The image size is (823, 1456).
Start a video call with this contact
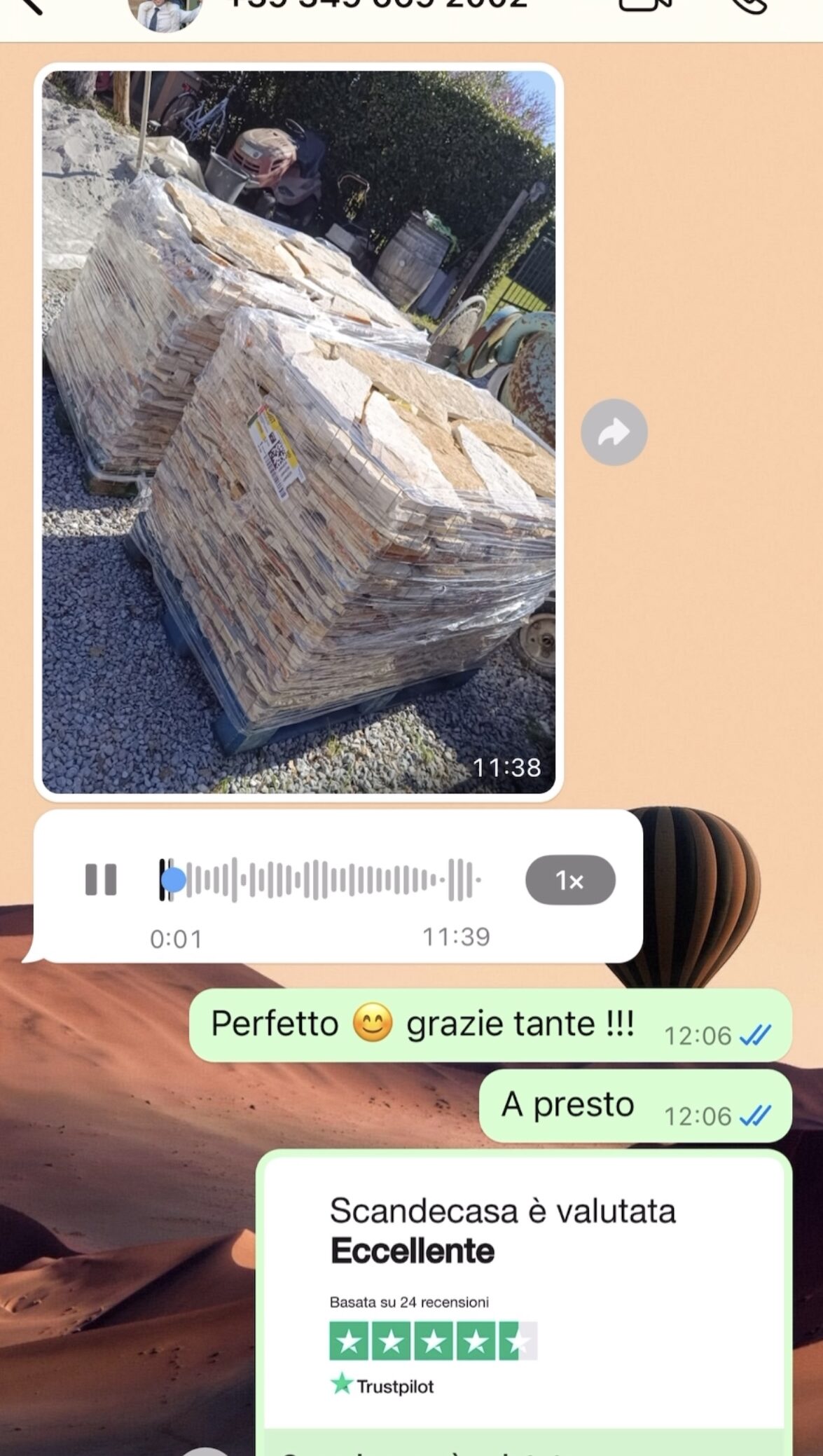tap(645, 6)
